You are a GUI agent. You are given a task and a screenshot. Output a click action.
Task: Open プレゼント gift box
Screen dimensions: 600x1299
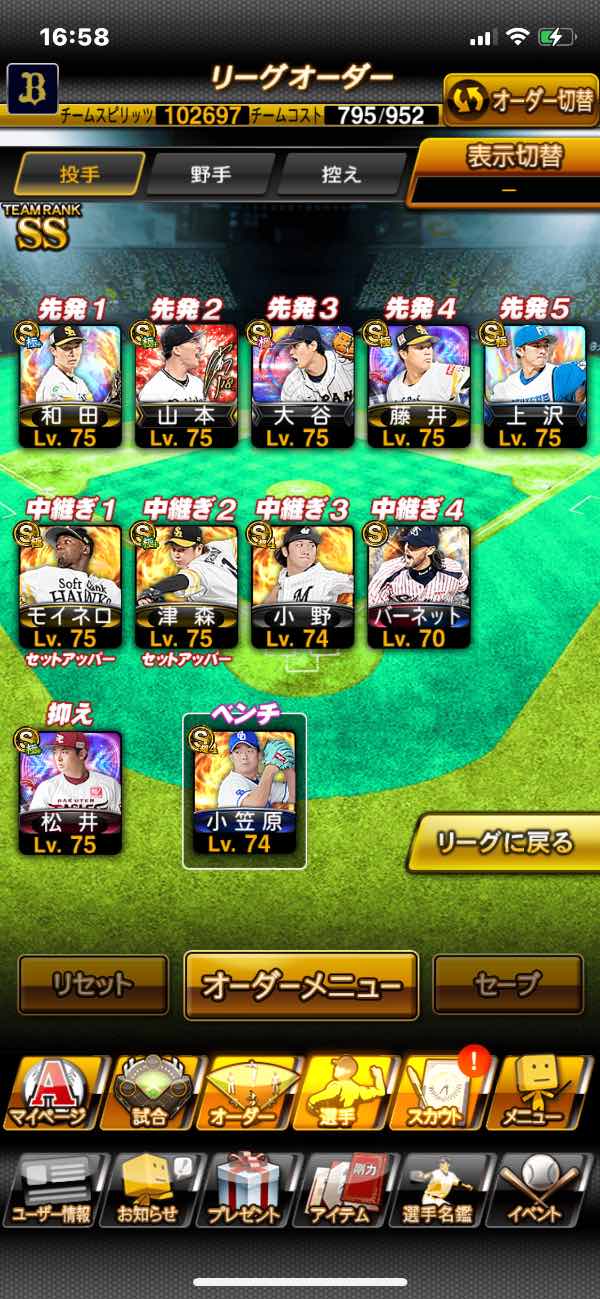(245, 1190)
